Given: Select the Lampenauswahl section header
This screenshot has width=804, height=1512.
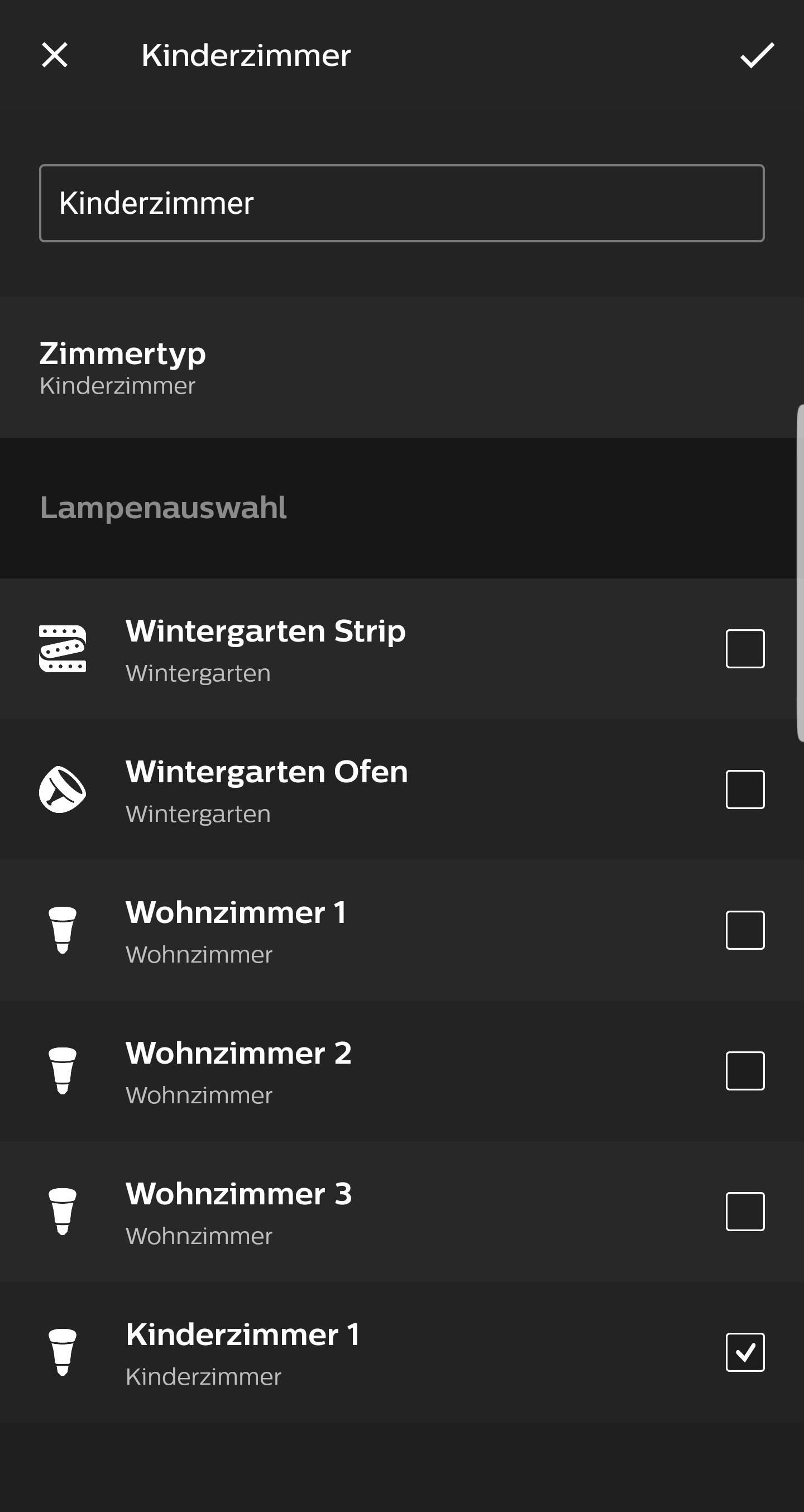Looking at the screenshot, I should [x=164, y=508].
